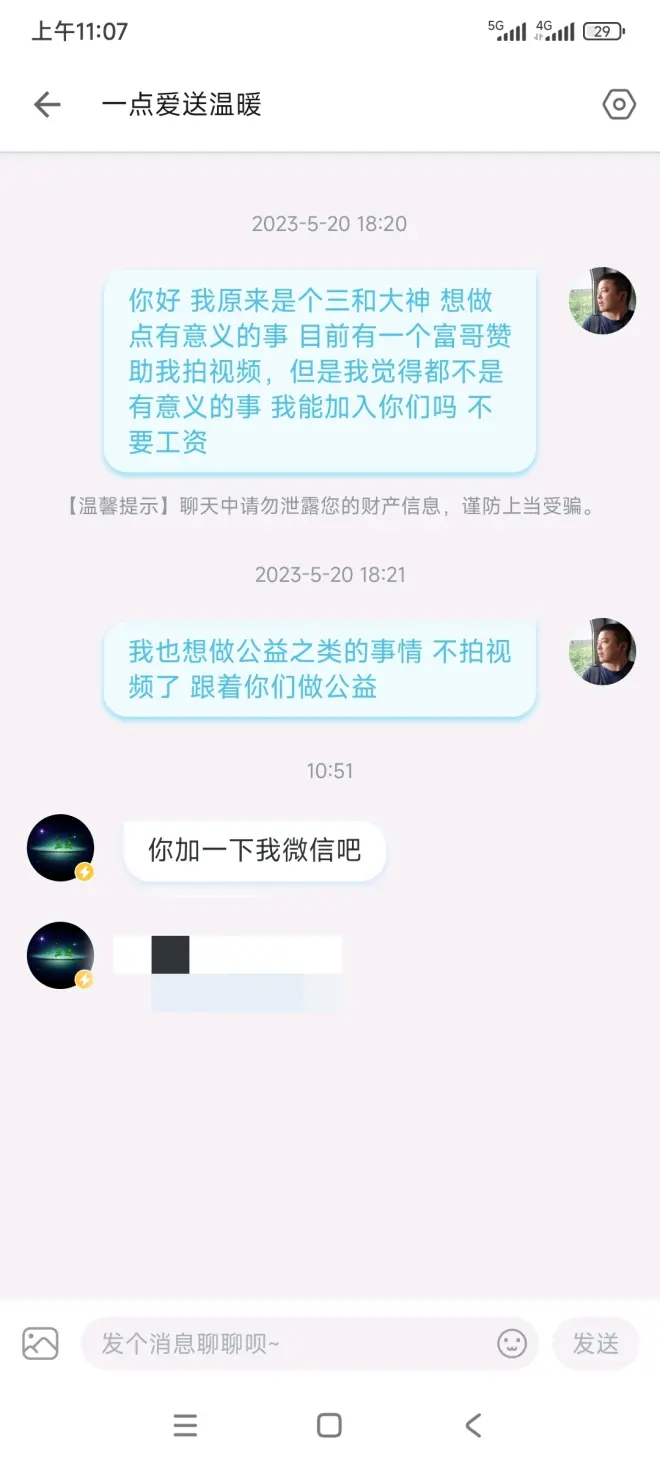Tap the 发个消息聊聊呗 message field
Viewport: 660px width, 1467px height.
tap(290, 1343)
